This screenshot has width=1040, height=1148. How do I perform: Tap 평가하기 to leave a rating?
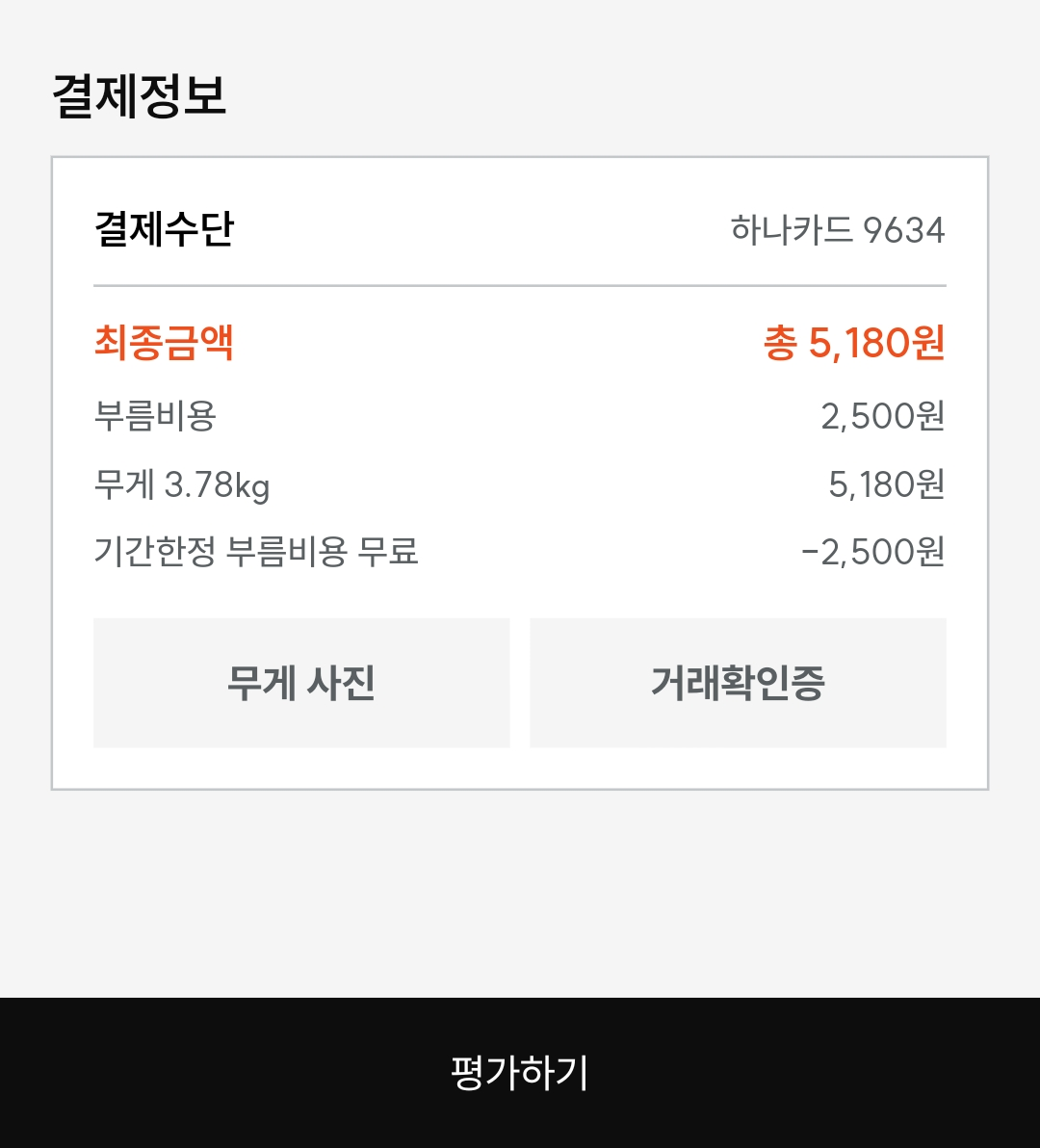point(520,1072)
